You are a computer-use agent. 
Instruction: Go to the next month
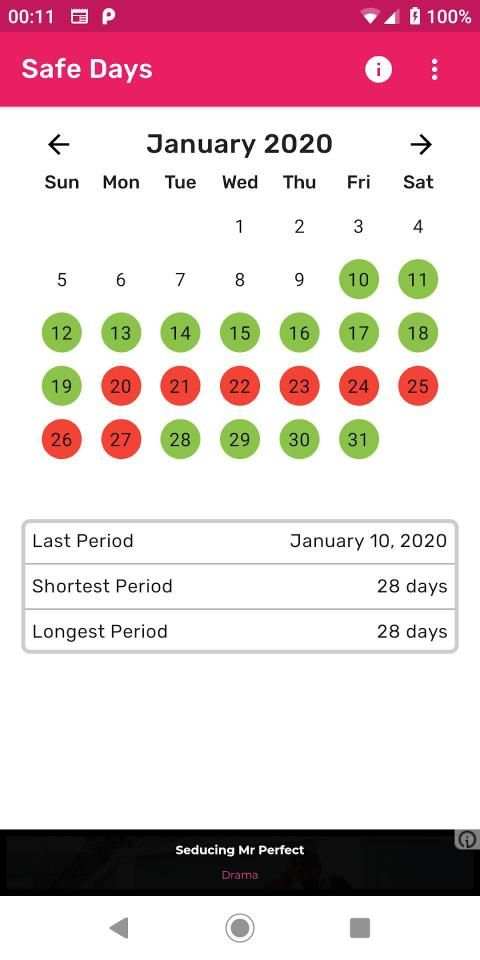click(x=421, y=144)
